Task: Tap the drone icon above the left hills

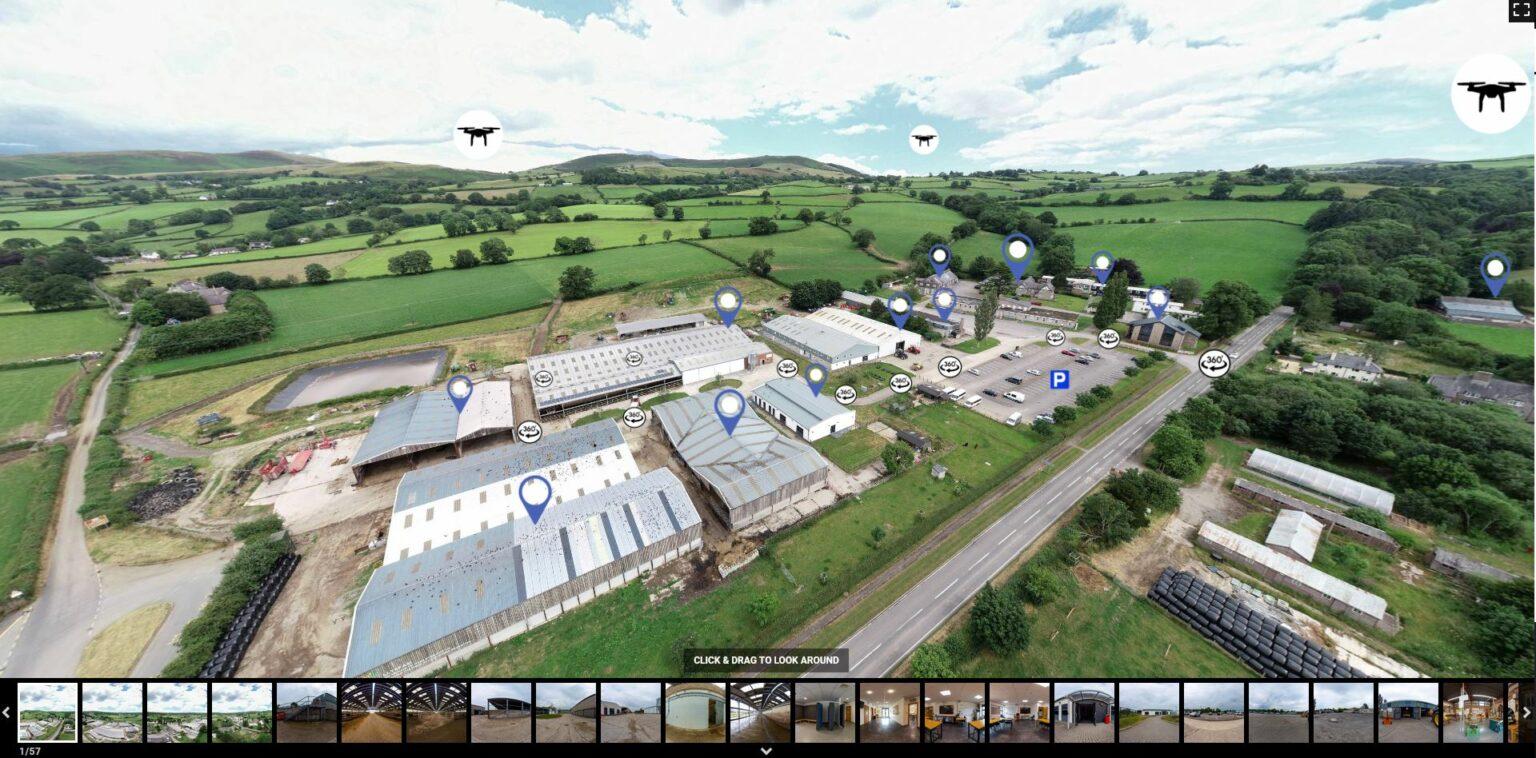Action: 478,134
